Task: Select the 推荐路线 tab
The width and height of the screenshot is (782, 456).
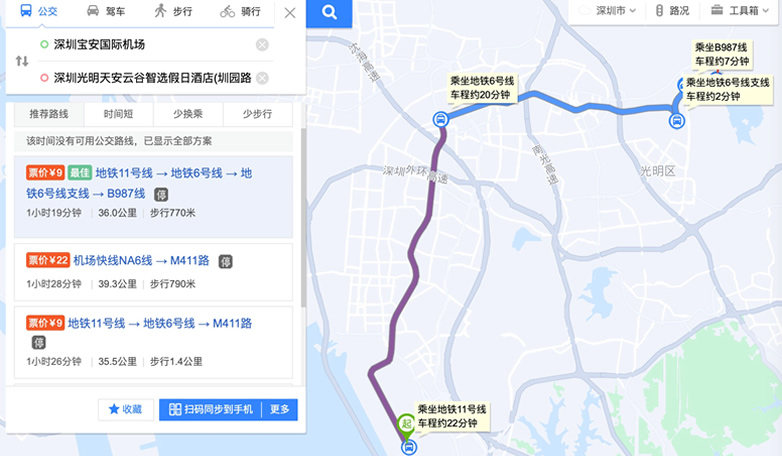Action: [x=49, y=114]
